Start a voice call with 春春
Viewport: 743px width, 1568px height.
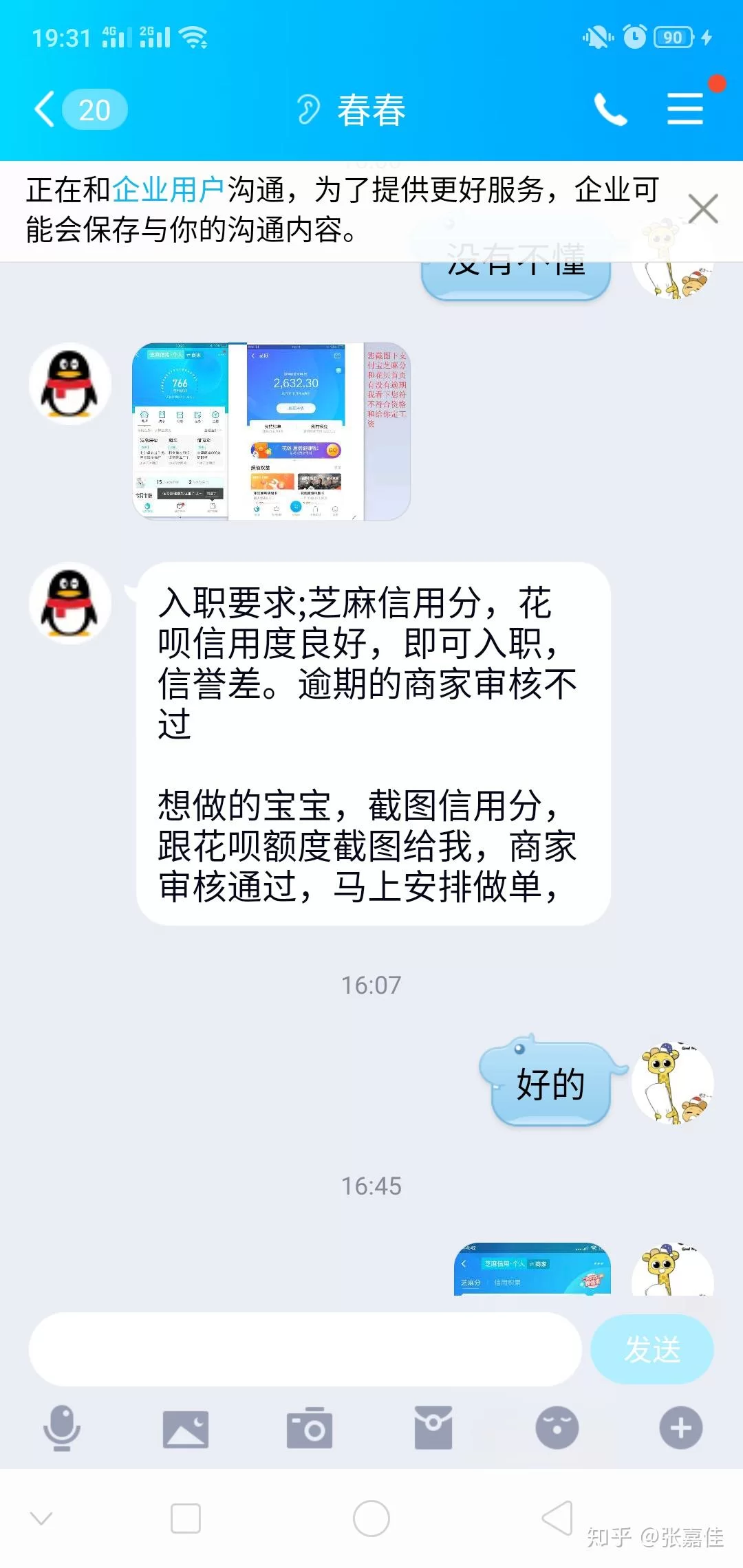[x=610, y=110]
